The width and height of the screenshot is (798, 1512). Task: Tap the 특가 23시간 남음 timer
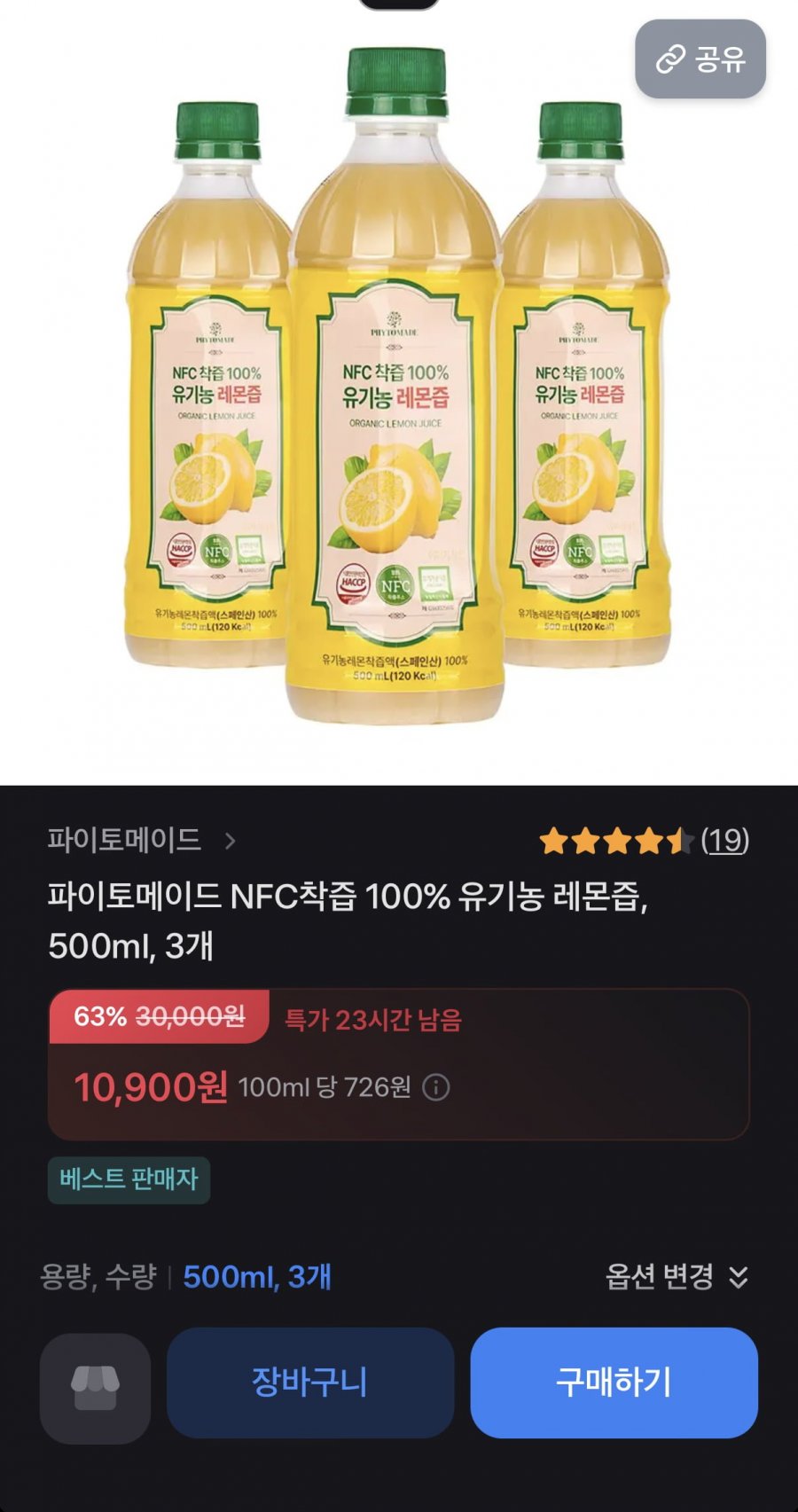(375, 1020)
